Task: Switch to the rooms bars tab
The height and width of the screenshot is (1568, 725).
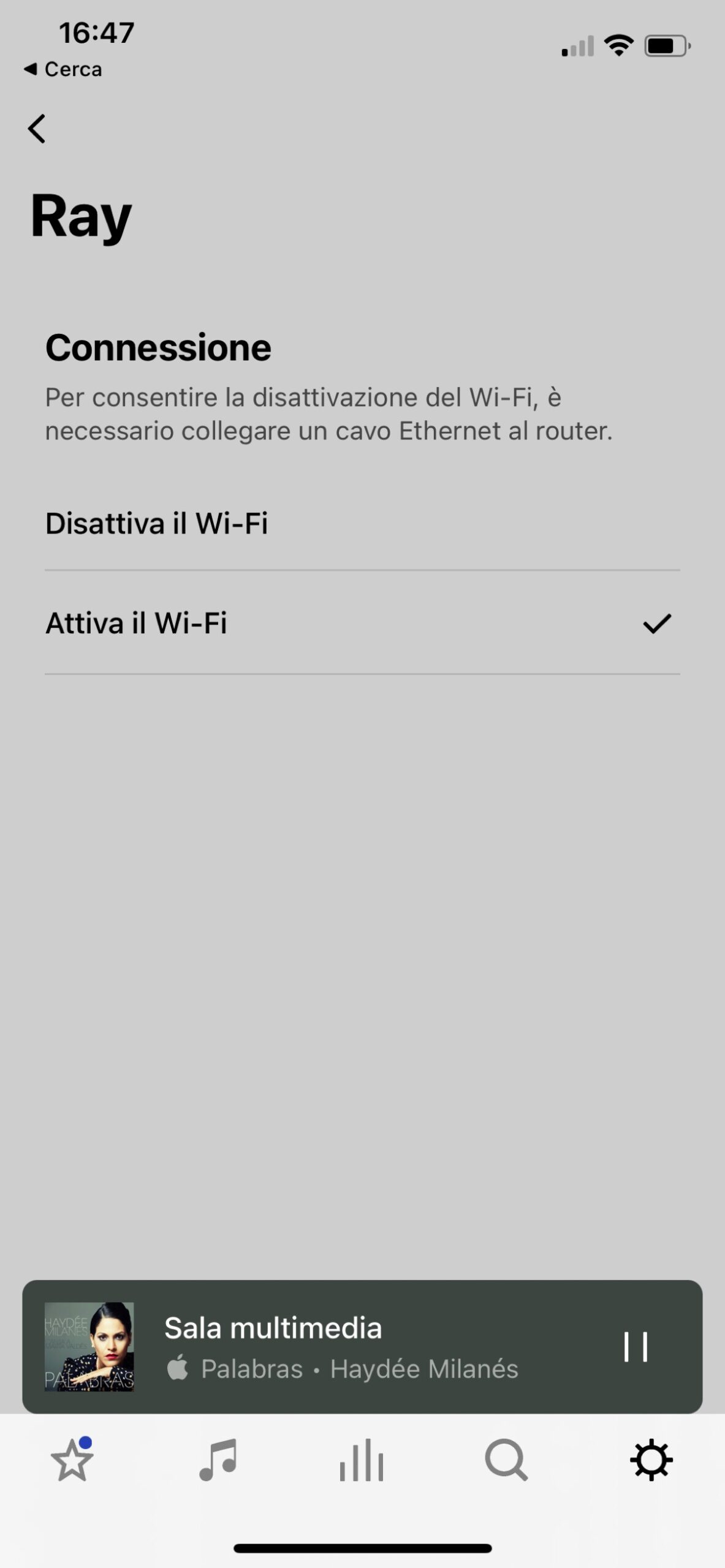Action: 362,1461
